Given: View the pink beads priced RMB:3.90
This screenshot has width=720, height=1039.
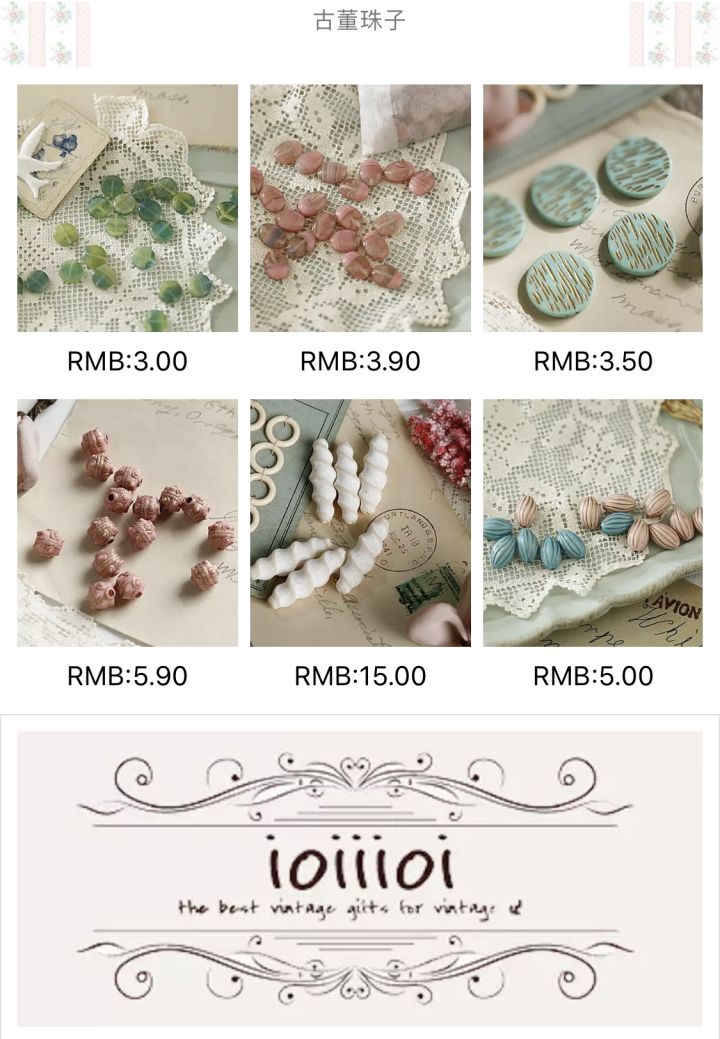Looking at the screenshot, I should (x=360, y=208).
